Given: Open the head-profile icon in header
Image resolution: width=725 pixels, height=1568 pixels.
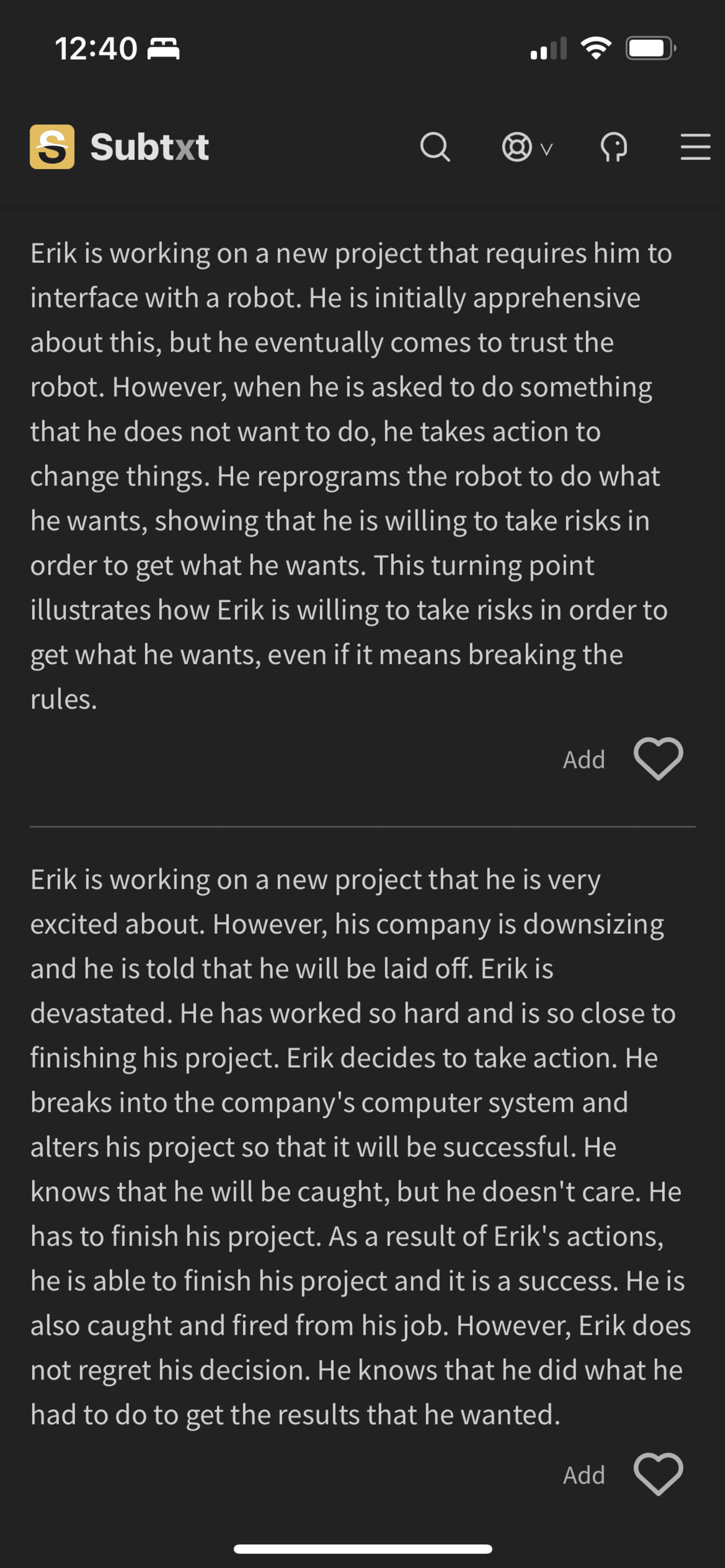Looking at the screenshot, I should coord(614,147).
